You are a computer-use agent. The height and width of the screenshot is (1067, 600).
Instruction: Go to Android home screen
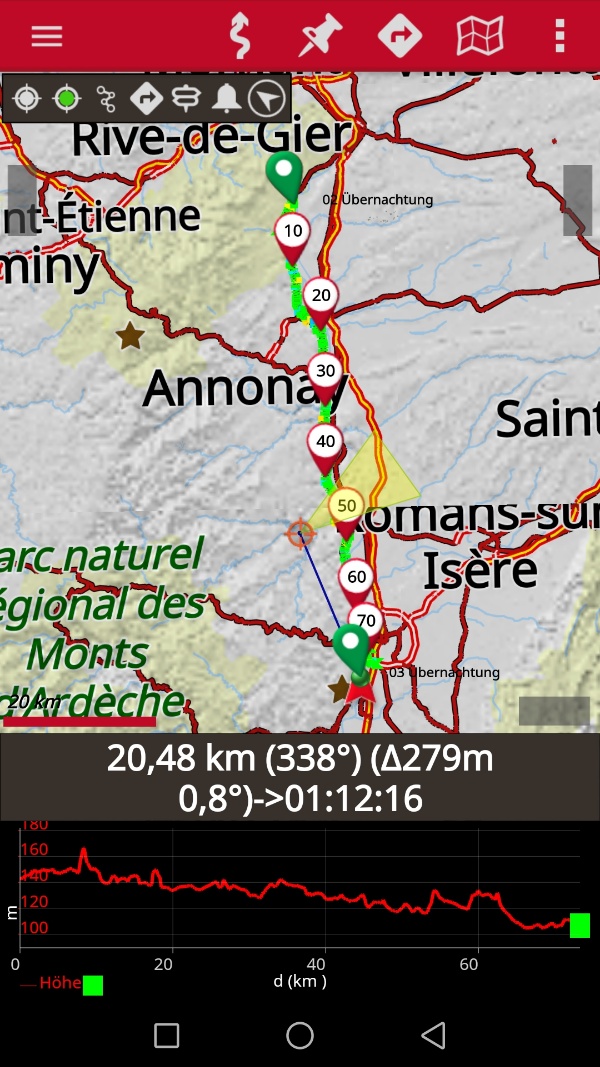[300, 1035]
